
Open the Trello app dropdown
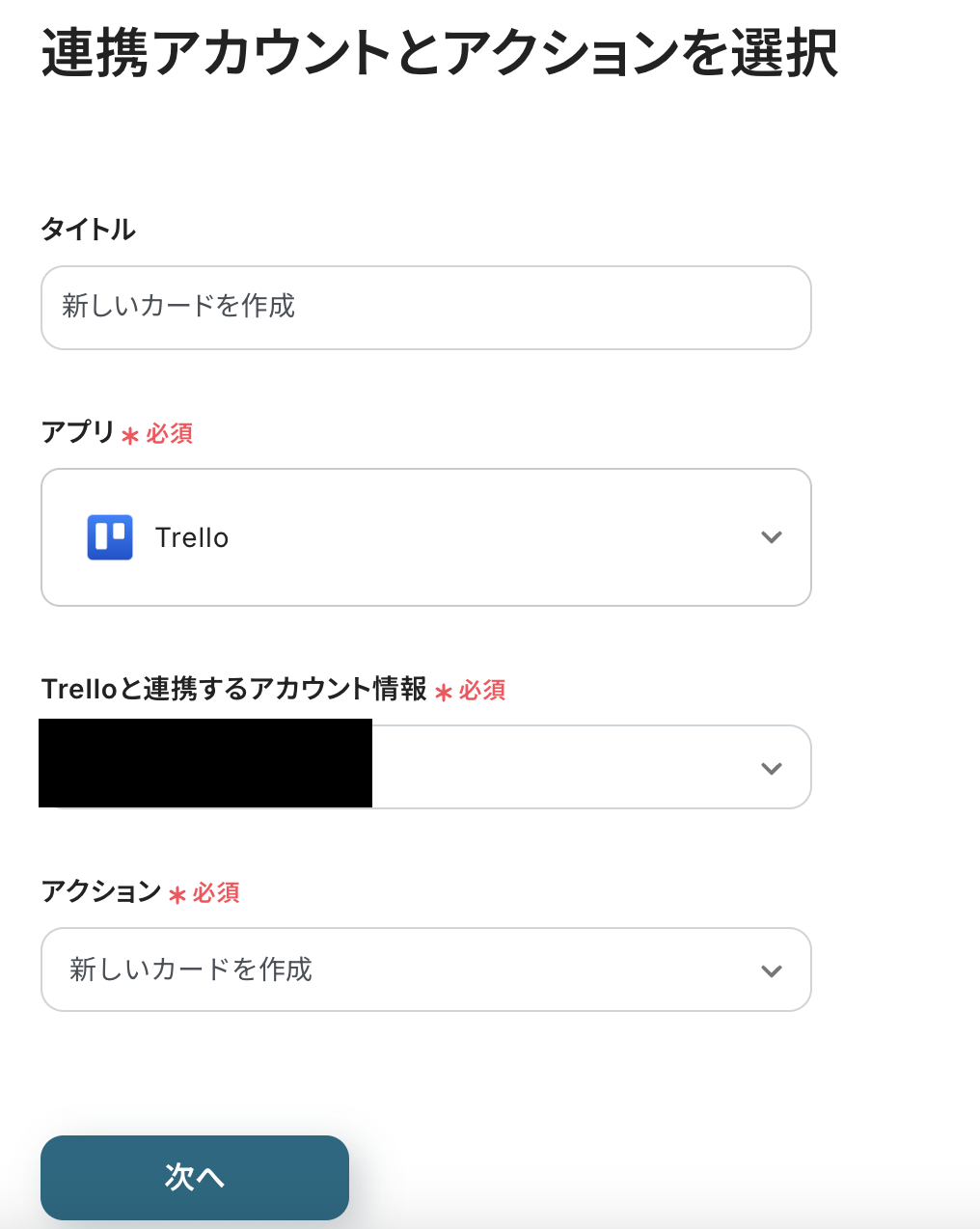point(425,537)
